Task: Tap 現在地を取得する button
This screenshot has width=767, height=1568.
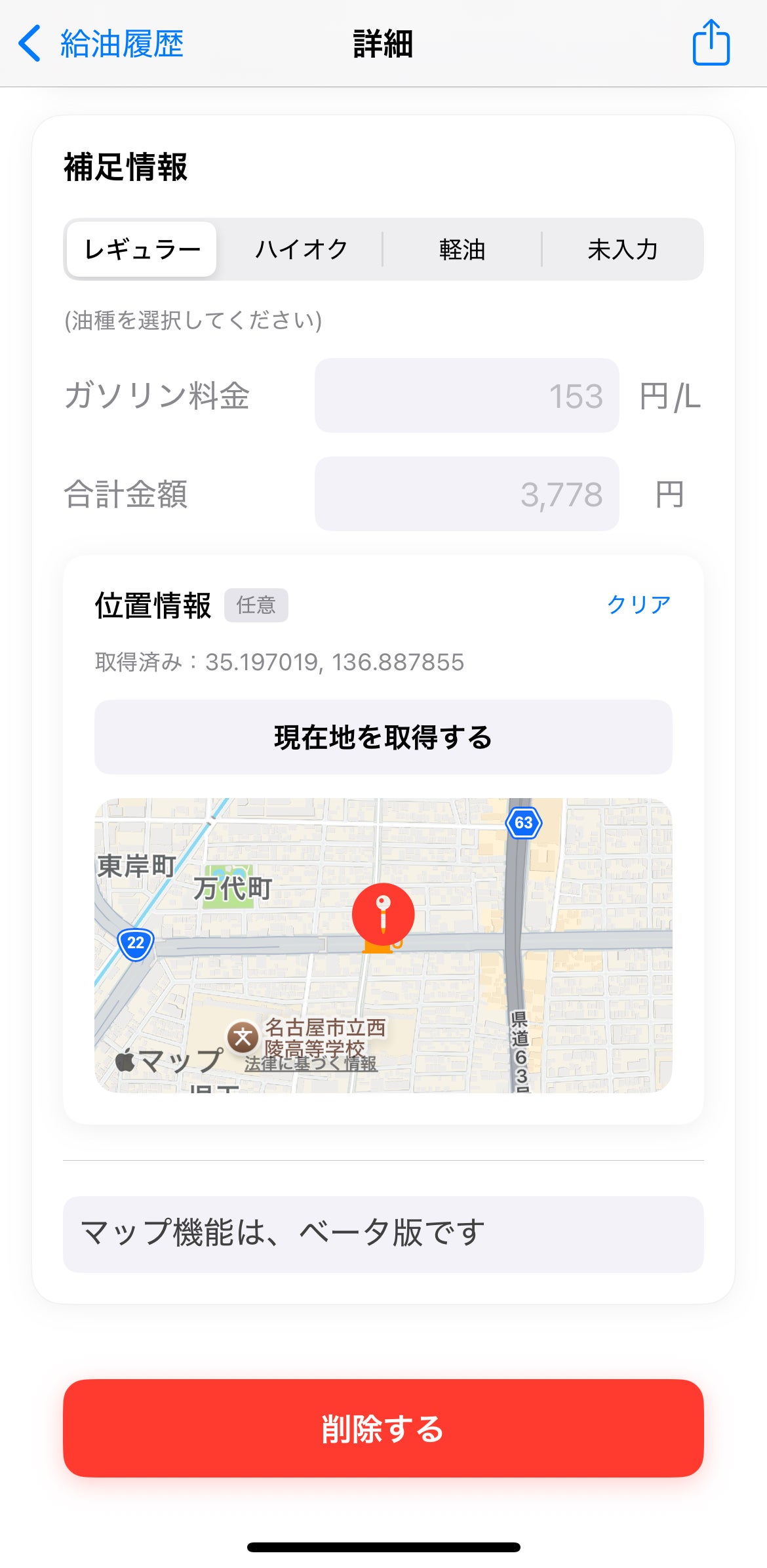Action: [x=383, y=737]
